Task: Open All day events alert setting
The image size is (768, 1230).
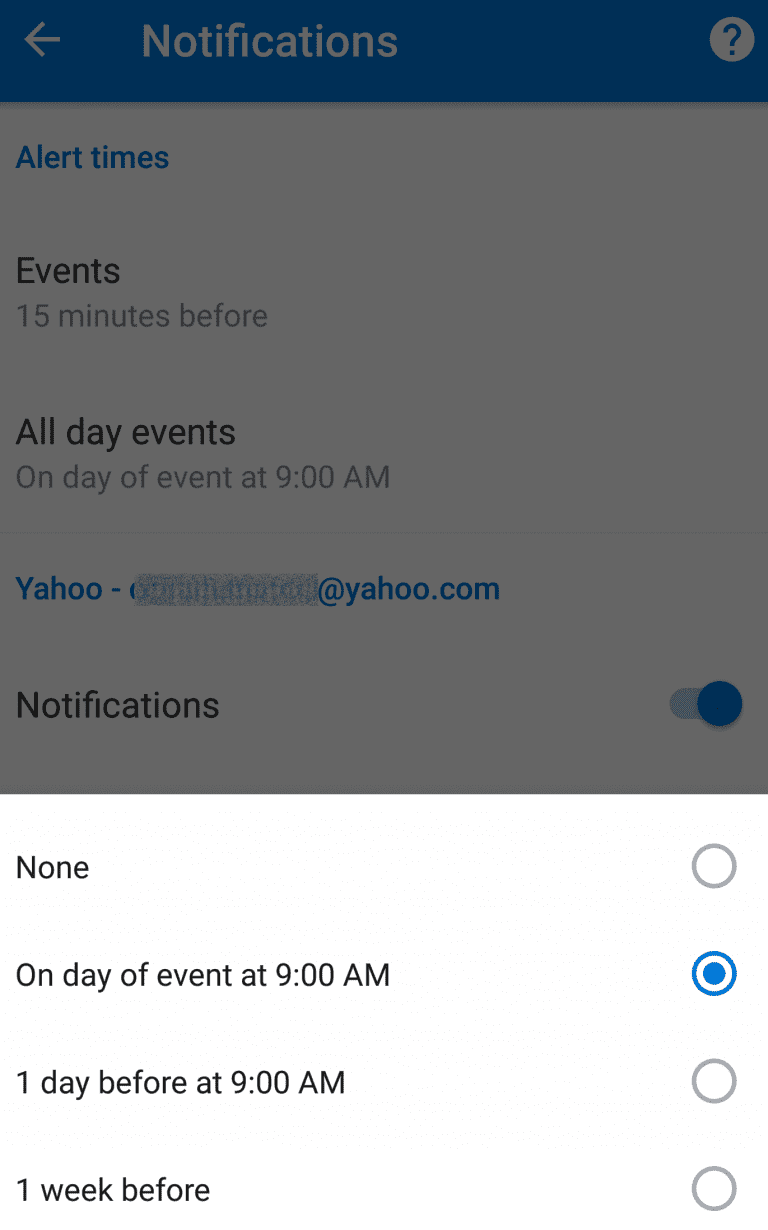Action: click(x=384, y=453)
